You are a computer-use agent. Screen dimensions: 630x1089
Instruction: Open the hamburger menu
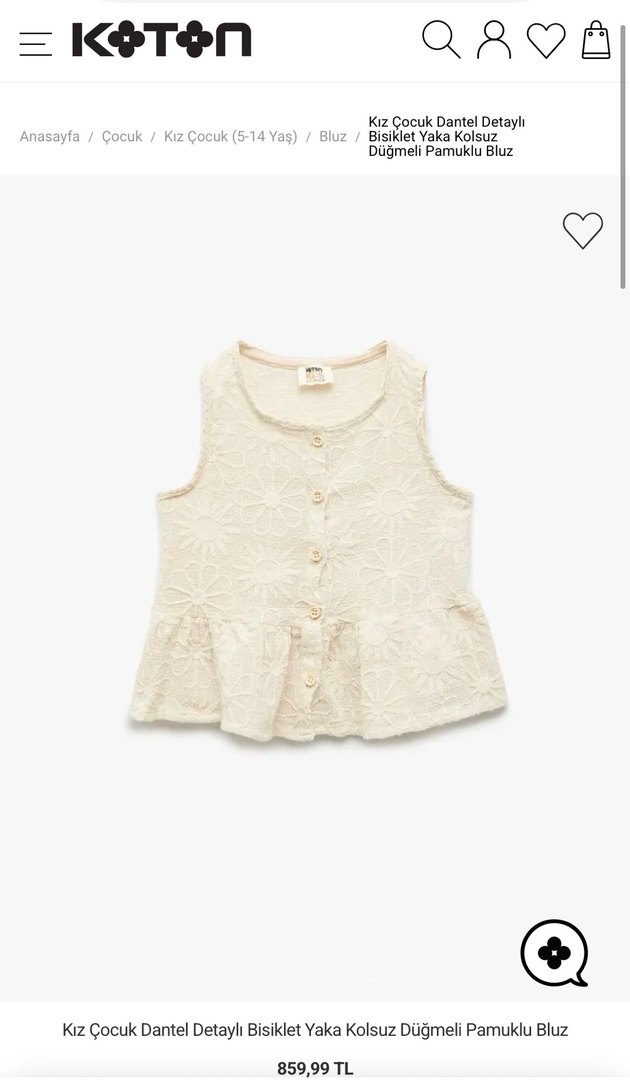coord(36,43)
